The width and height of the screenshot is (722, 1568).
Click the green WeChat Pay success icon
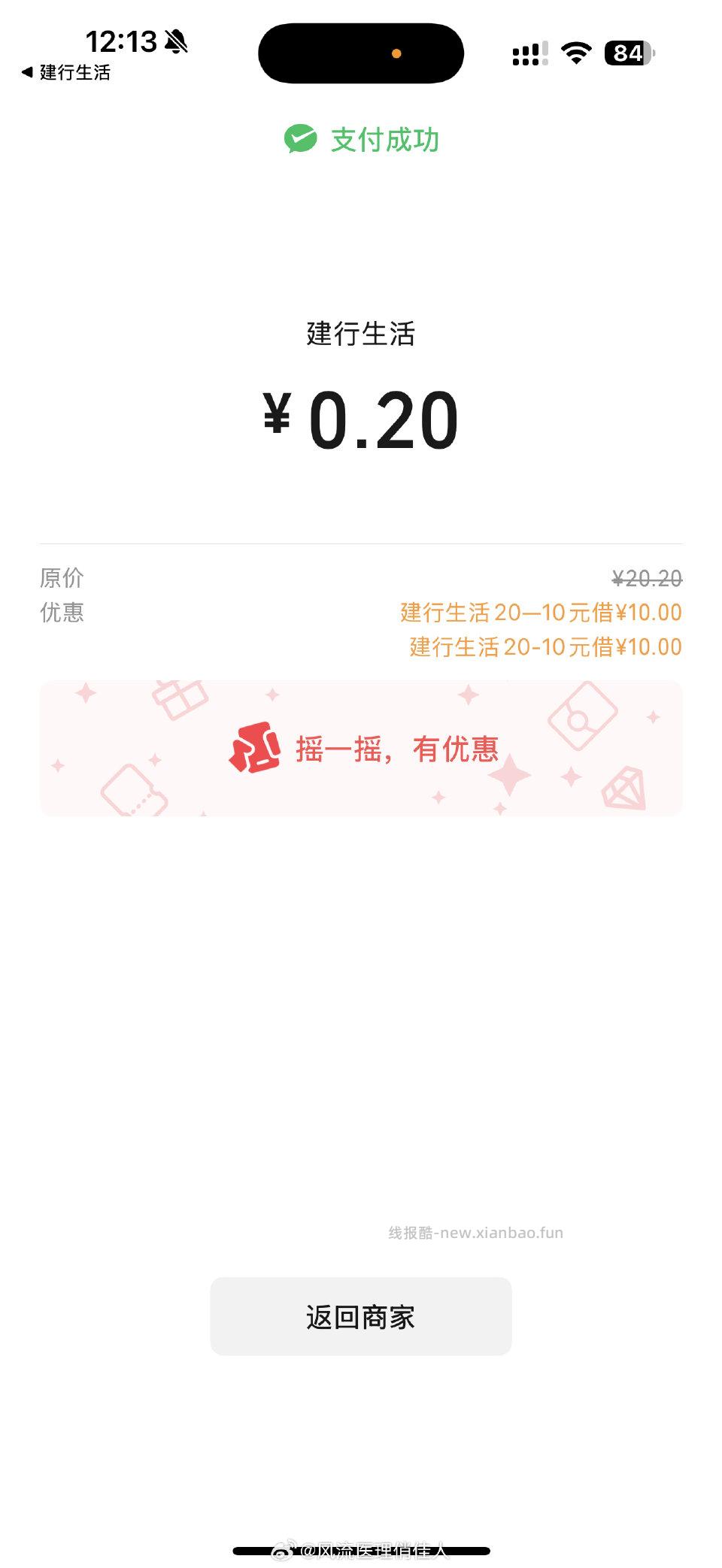(300, 138)
